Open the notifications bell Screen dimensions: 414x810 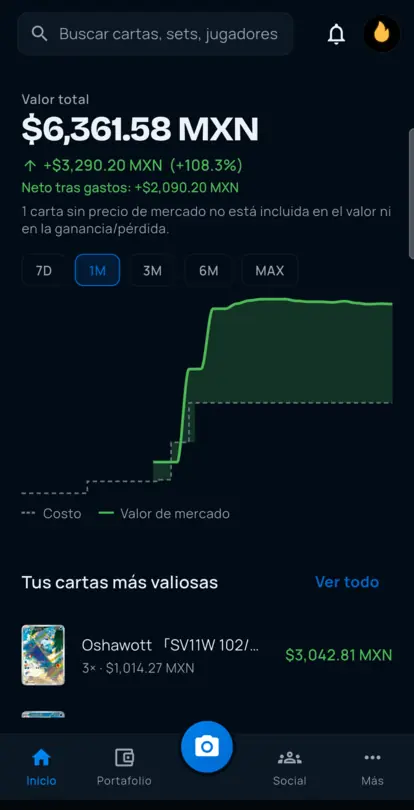point(336,34)
